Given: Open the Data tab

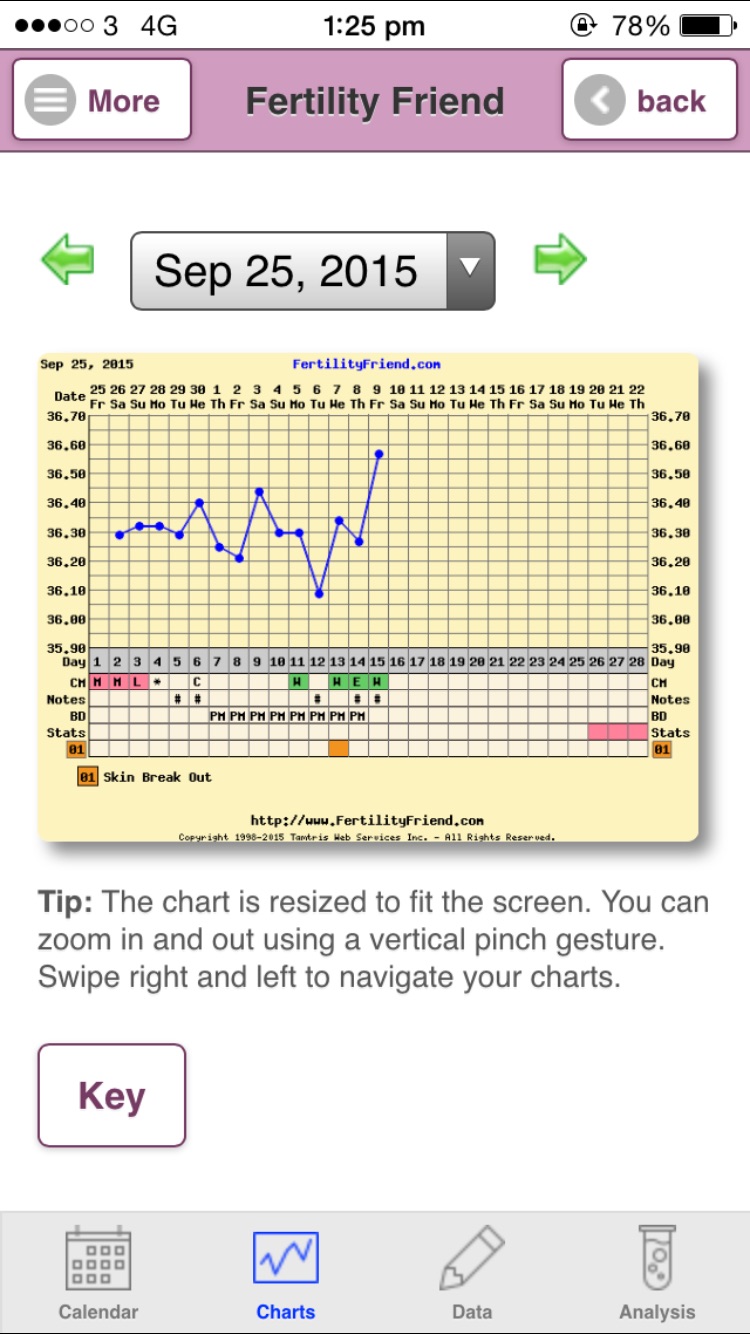Looking at the screenshot, I should point(471,1272).
